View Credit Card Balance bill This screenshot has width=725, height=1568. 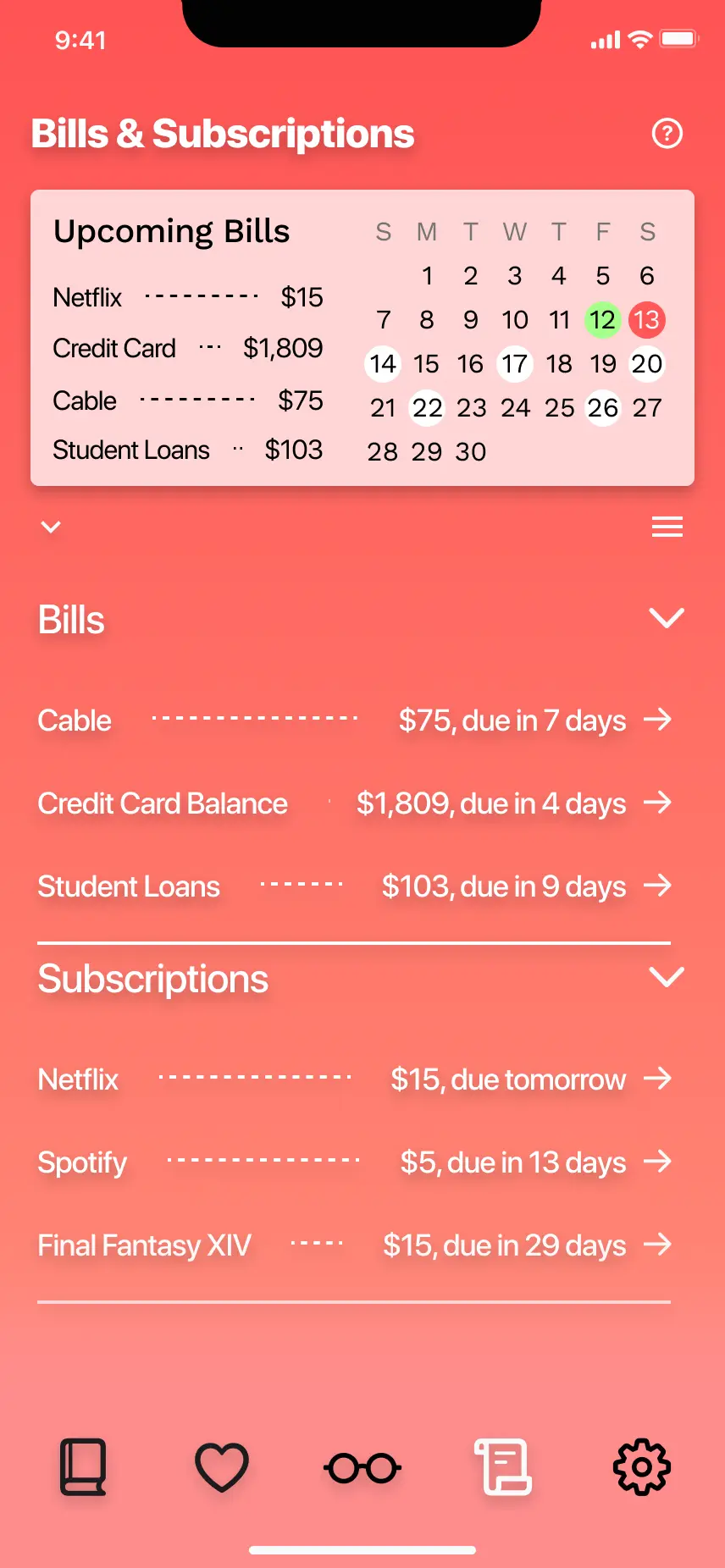[354, 803]
